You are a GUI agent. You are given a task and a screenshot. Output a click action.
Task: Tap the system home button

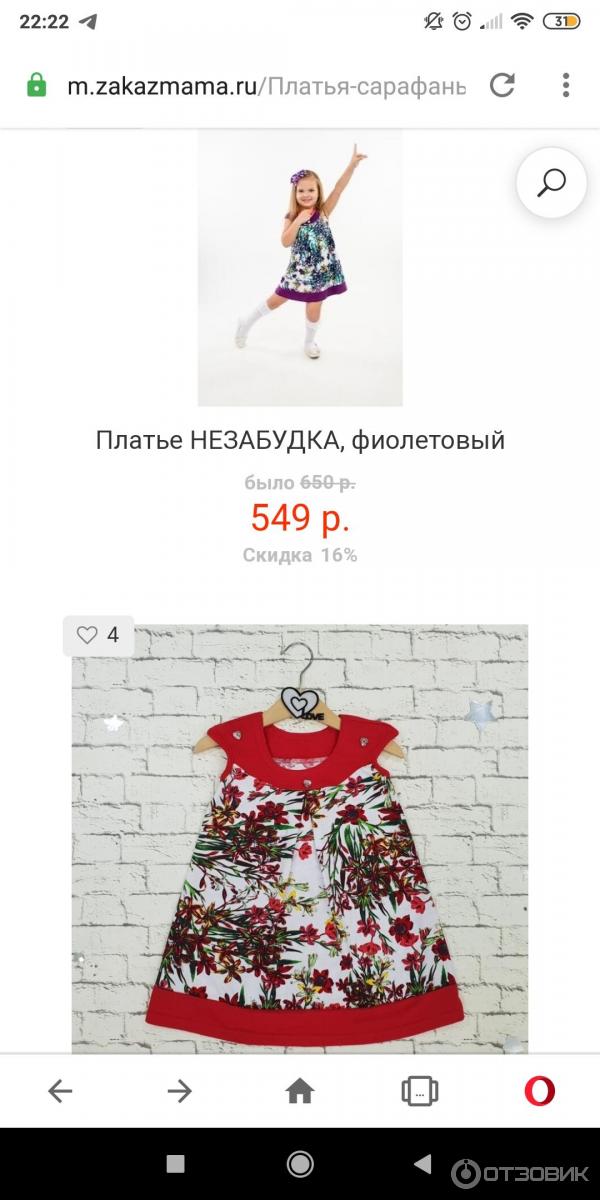(x=300, y=1164)
